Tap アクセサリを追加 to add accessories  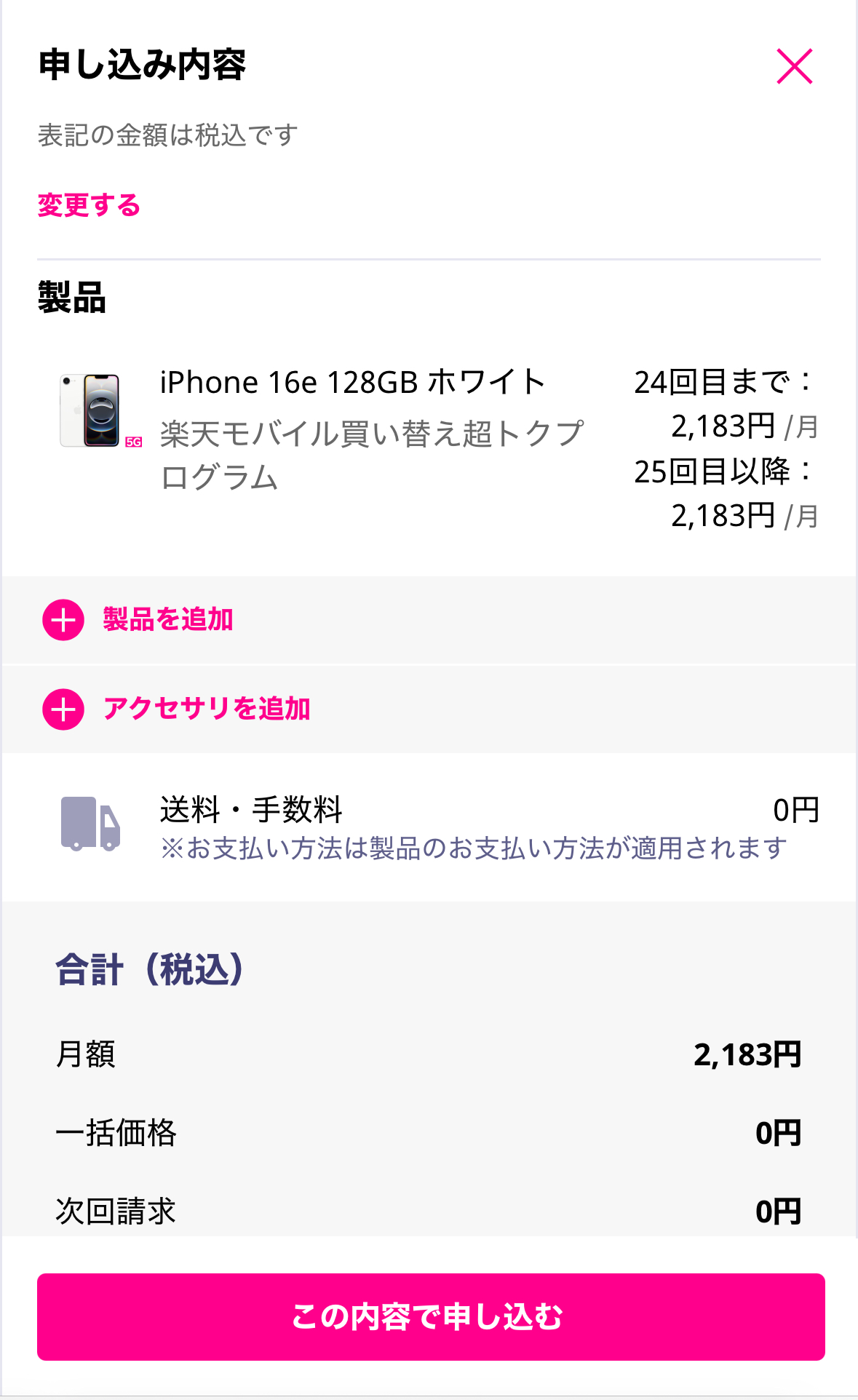(x=177, y=709)
